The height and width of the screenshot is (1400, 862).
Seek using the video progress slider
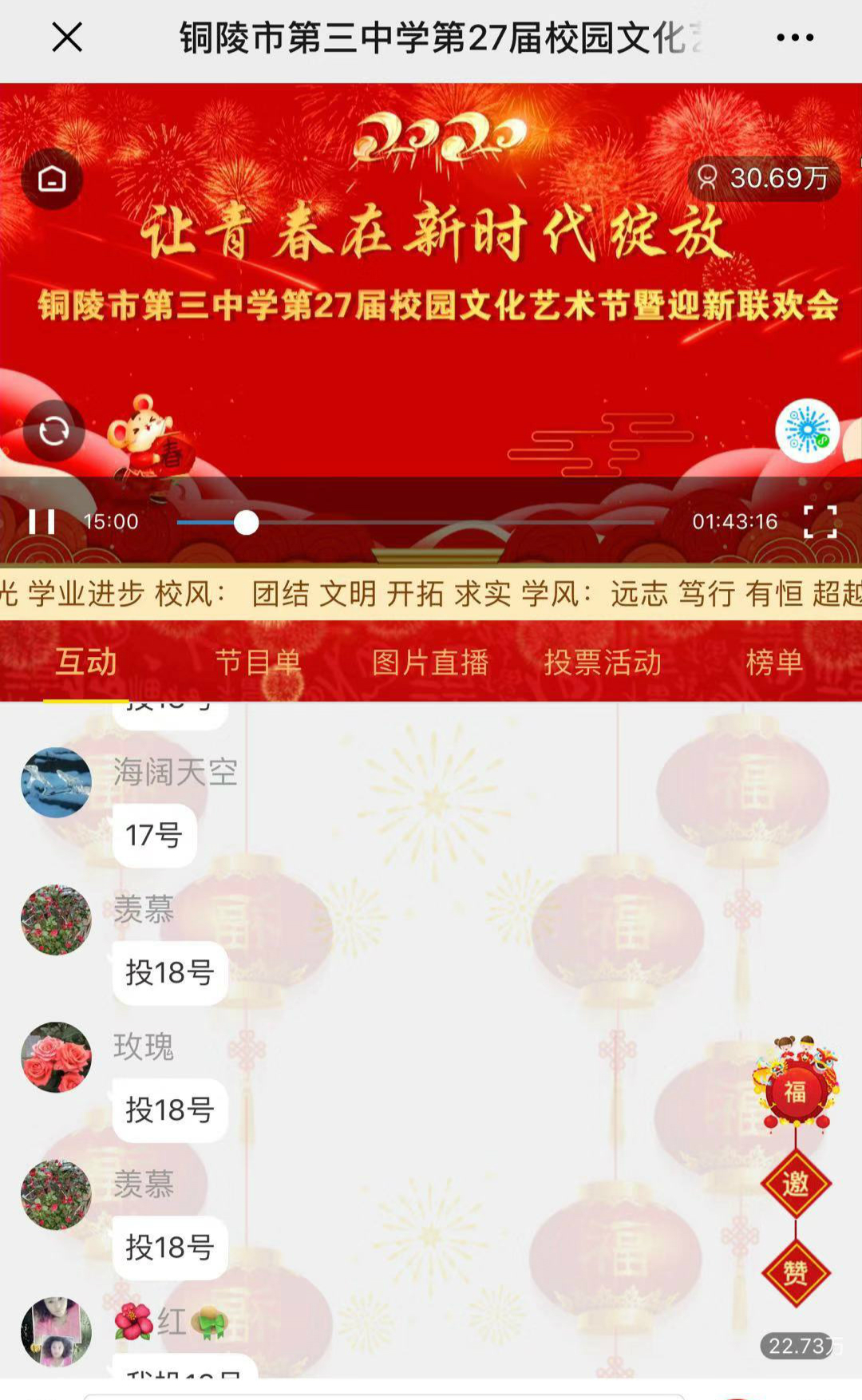coord(247,523)
